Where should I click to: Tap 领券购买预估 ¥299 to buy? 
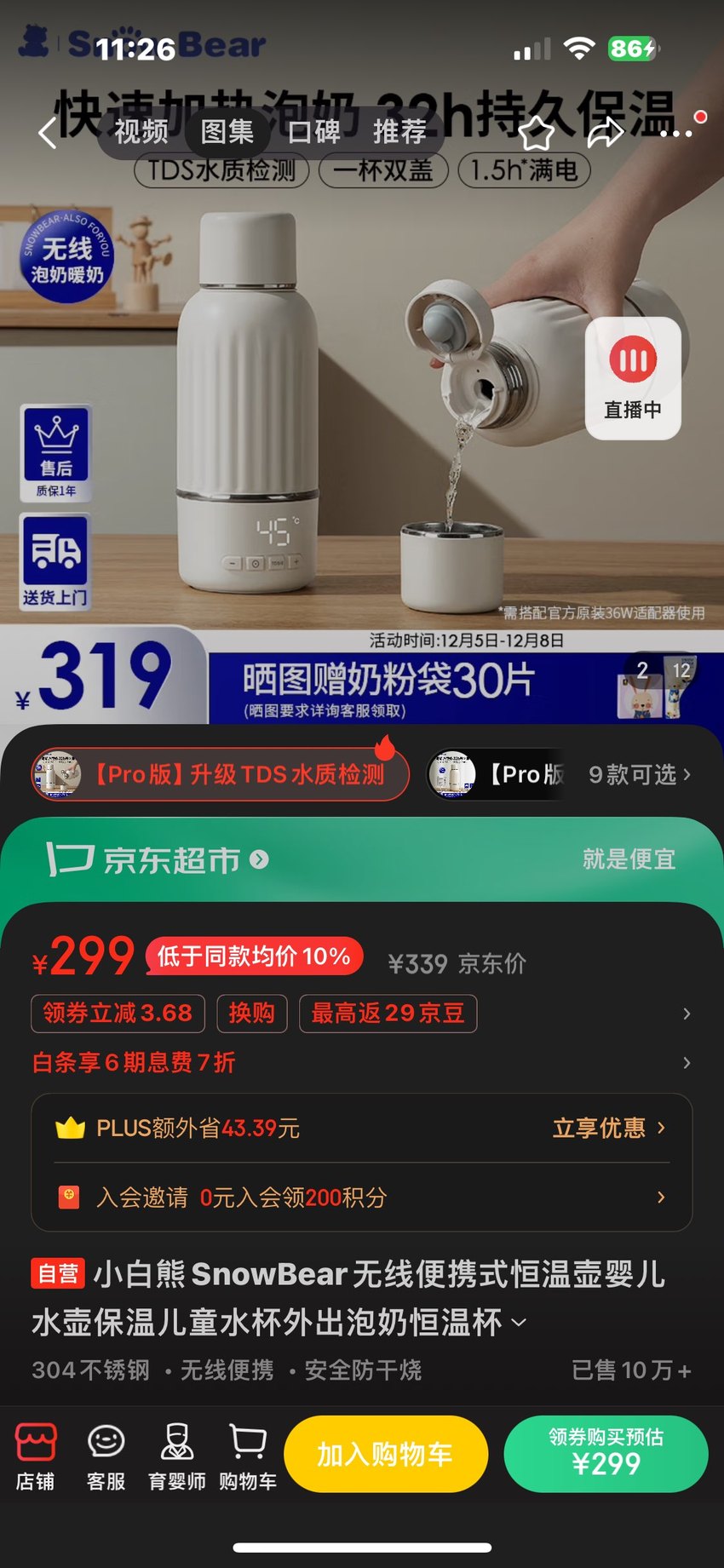click(x=606, y=1454)
